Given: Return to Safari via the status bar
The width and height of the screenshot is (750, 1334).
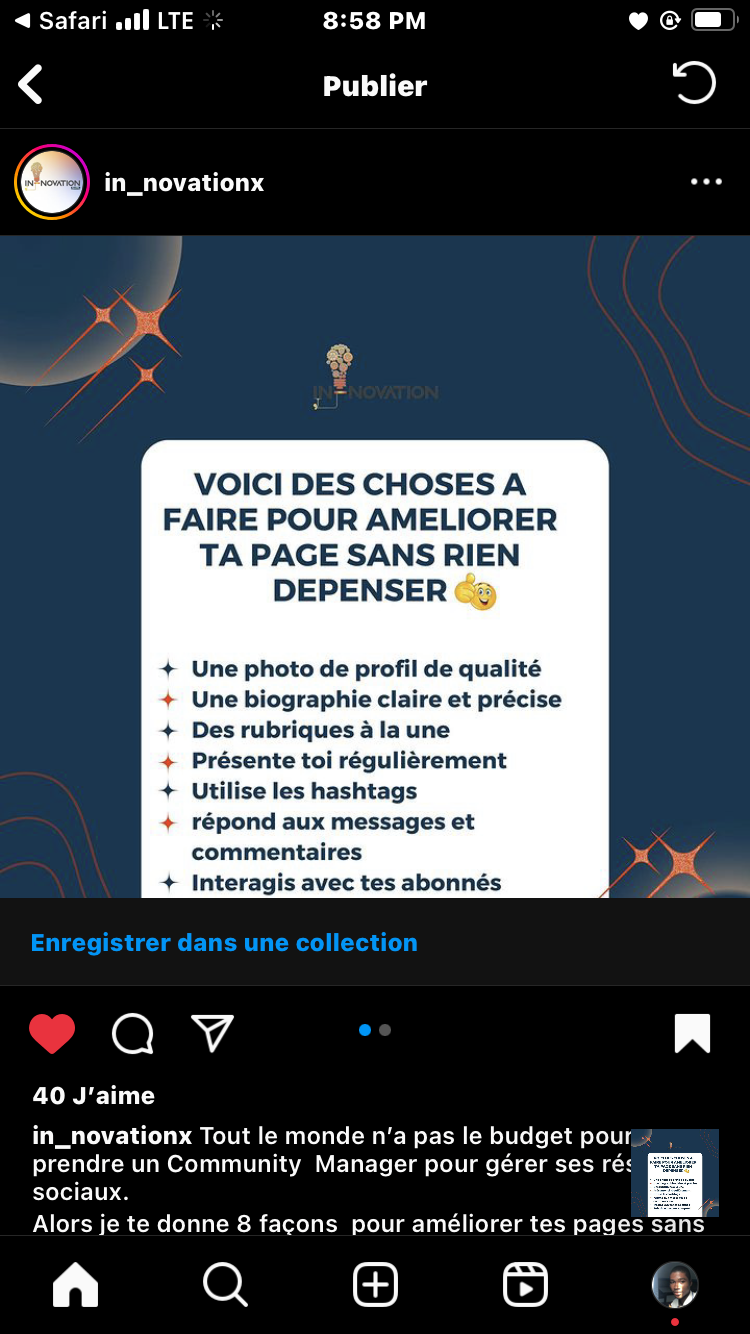Looking at the screenshot, I should (x=60, y=21).
